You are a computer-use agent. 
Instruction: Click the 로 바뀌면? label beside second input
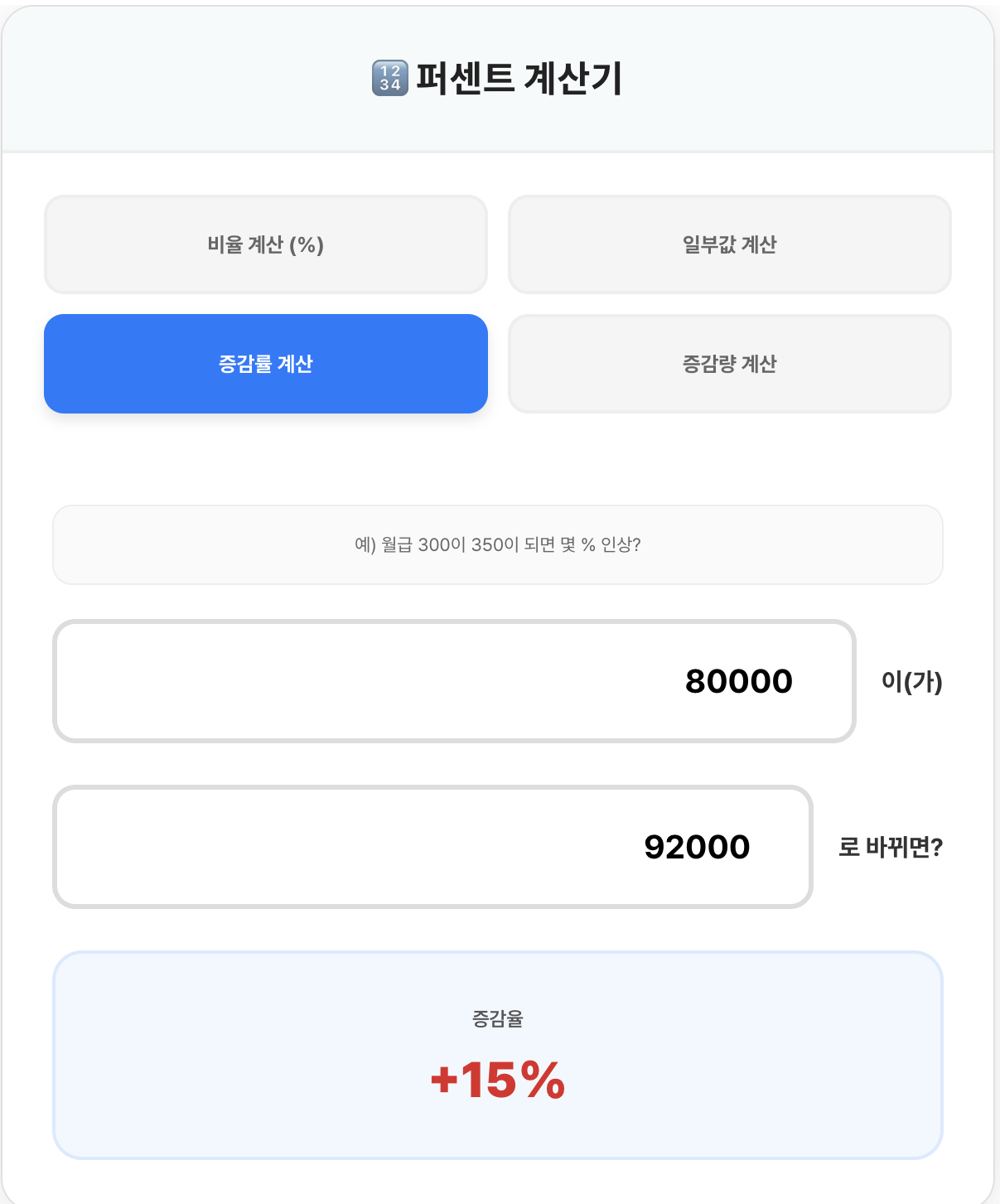pos(891,847)
